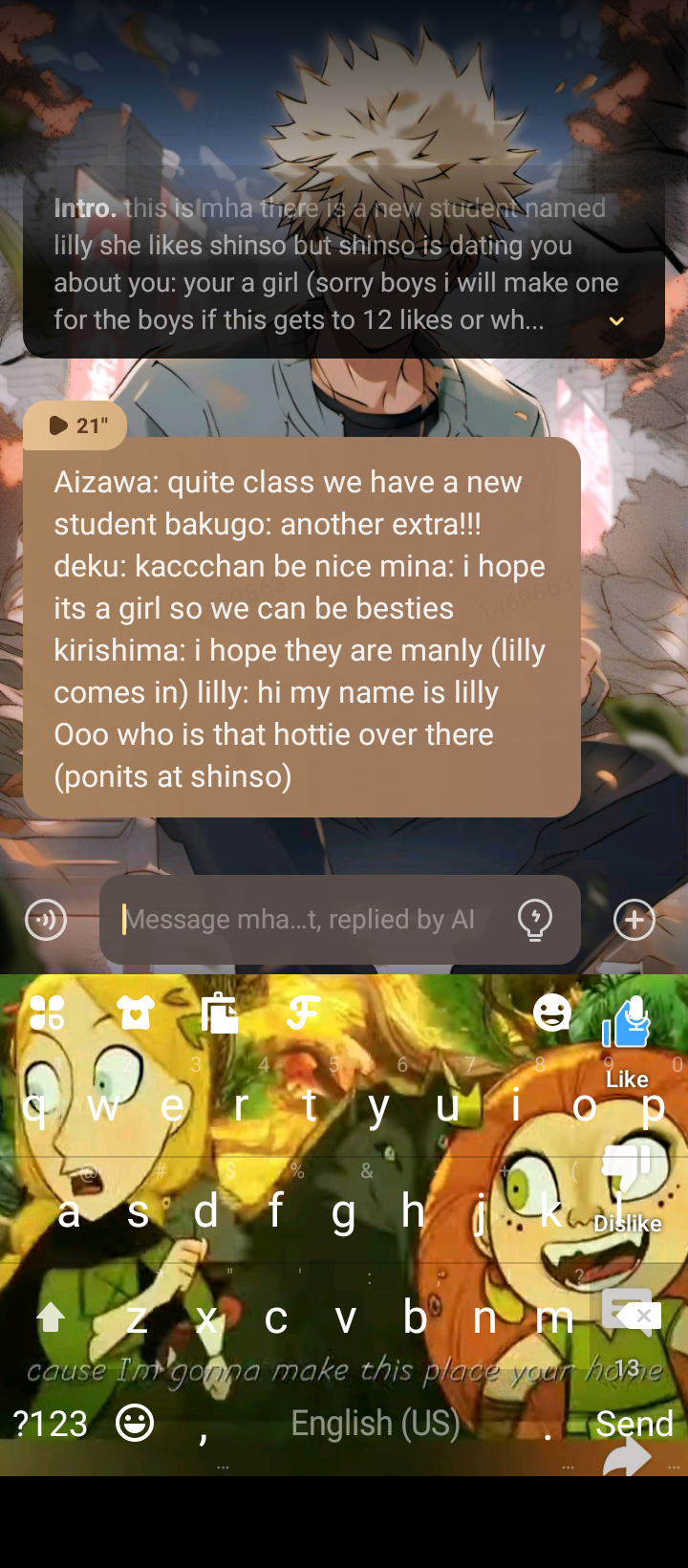Get reply suggestions with the lightbulb icon
The image size is (688, 1568).
tap(535, 920)
